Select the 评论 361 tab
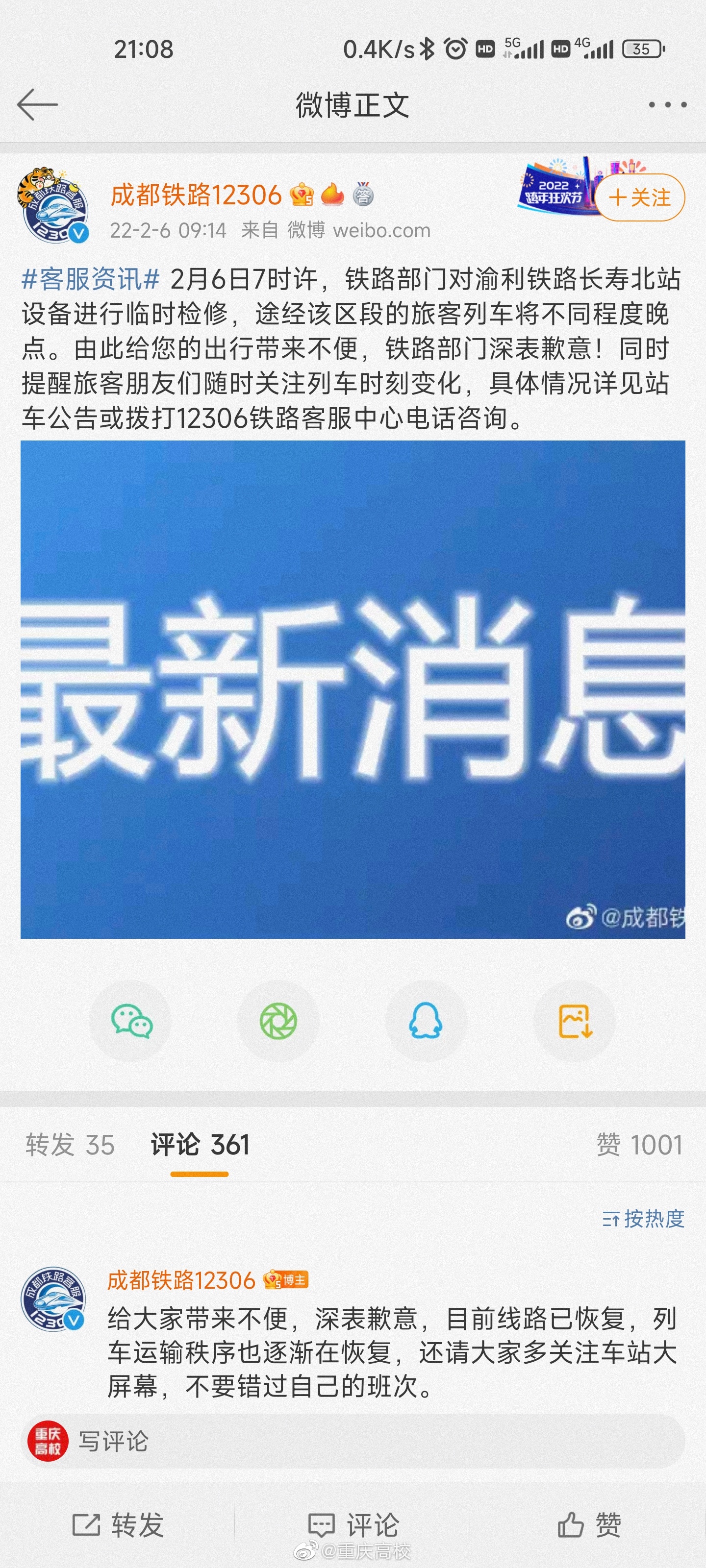 200,1145
